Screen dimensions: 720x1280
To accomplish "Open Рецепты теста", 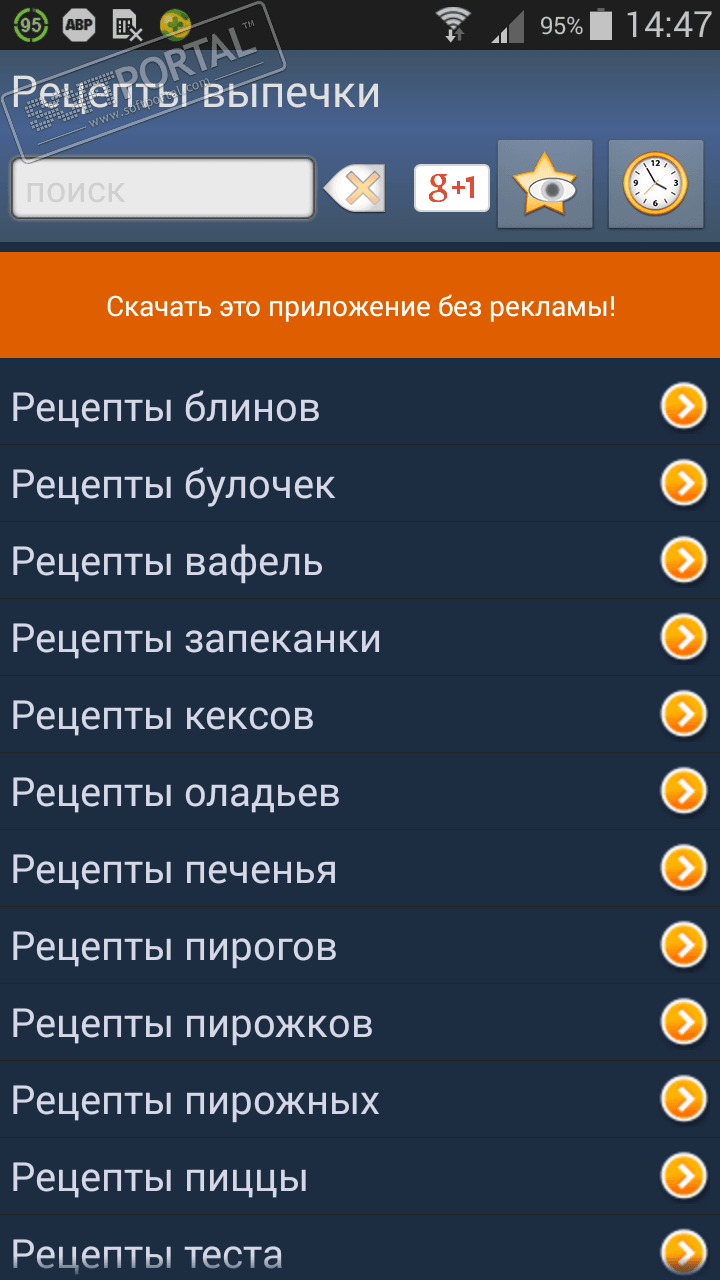I will point(360,1249).
